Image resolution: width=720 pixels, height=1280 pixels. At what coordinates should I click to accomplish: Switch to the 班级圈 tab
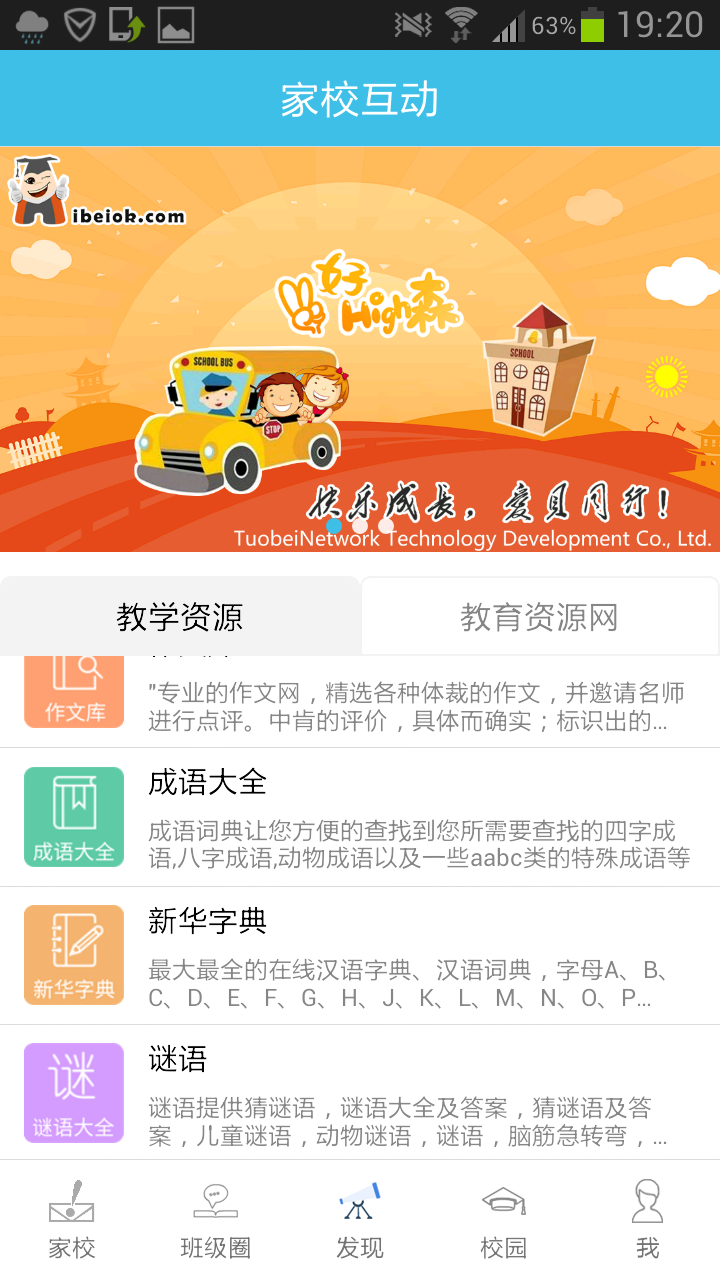(x=216, y=1220)
